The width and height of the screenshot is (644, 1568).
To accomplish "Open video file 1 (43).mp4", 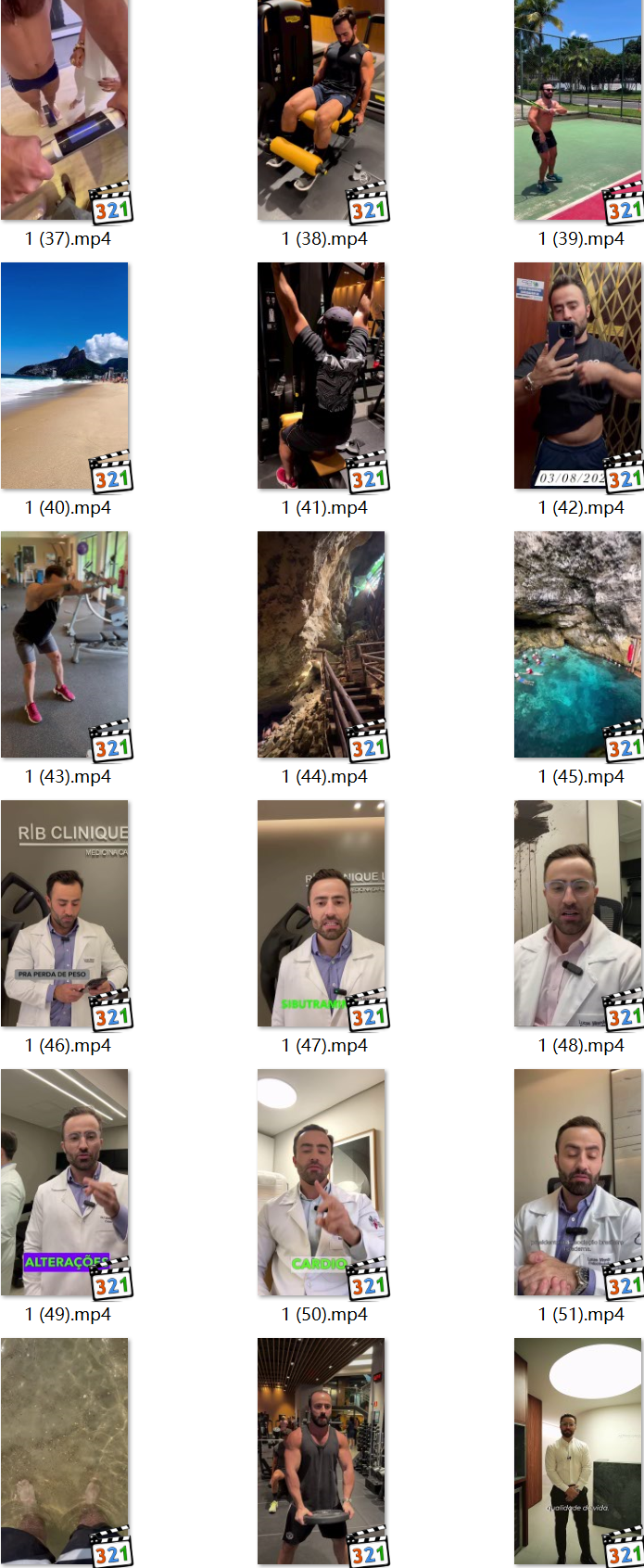I will [x=65, y=644].
